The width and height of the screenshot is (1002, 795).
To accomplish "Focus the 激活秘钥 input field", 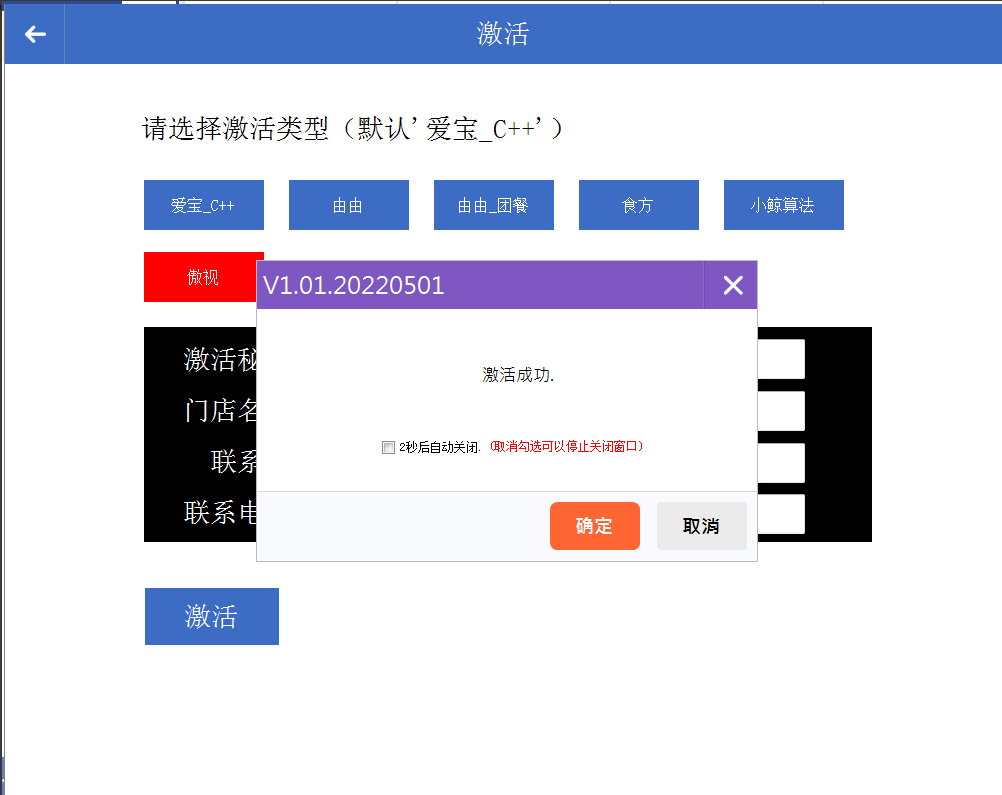I will tap(780, 359).
